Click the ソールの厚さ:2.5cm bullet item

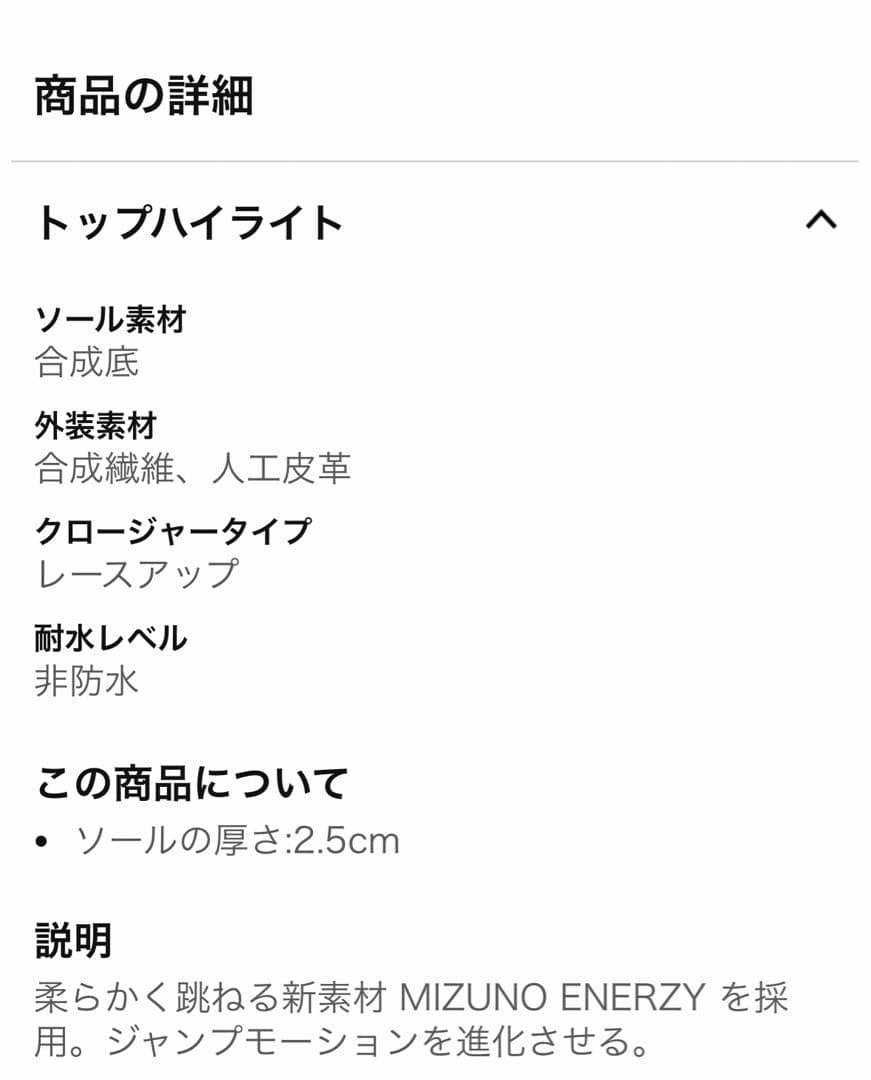coord(235,841)
